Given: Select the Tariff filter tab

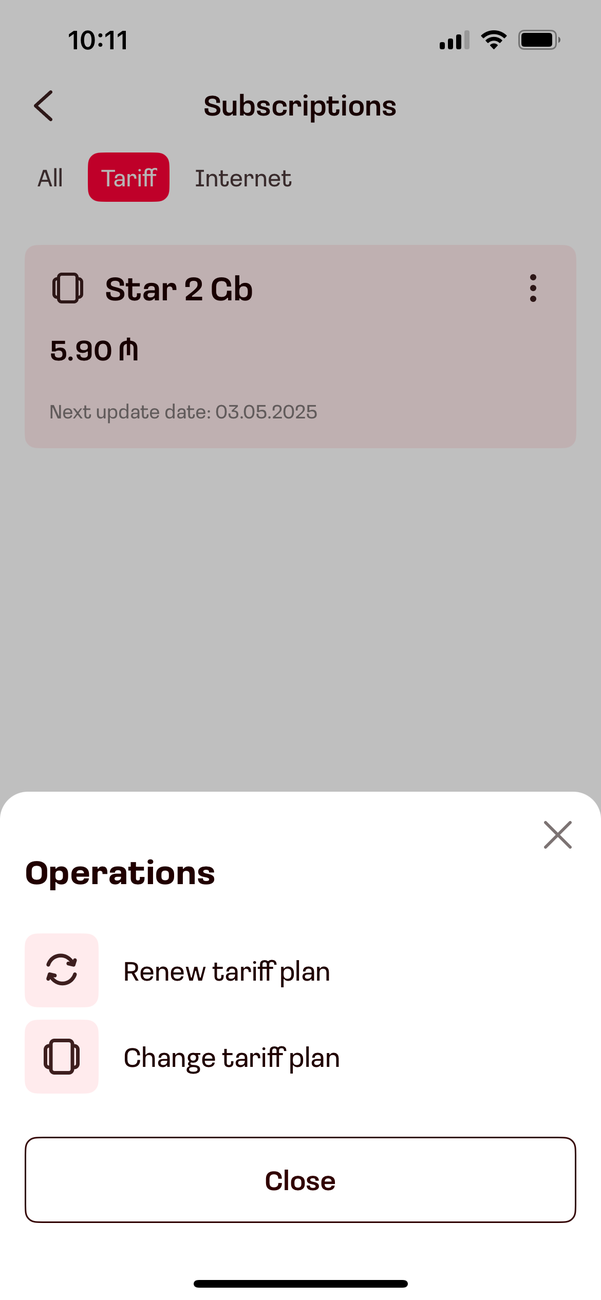Looking at the screenshot, I should (x=129, y=179).
